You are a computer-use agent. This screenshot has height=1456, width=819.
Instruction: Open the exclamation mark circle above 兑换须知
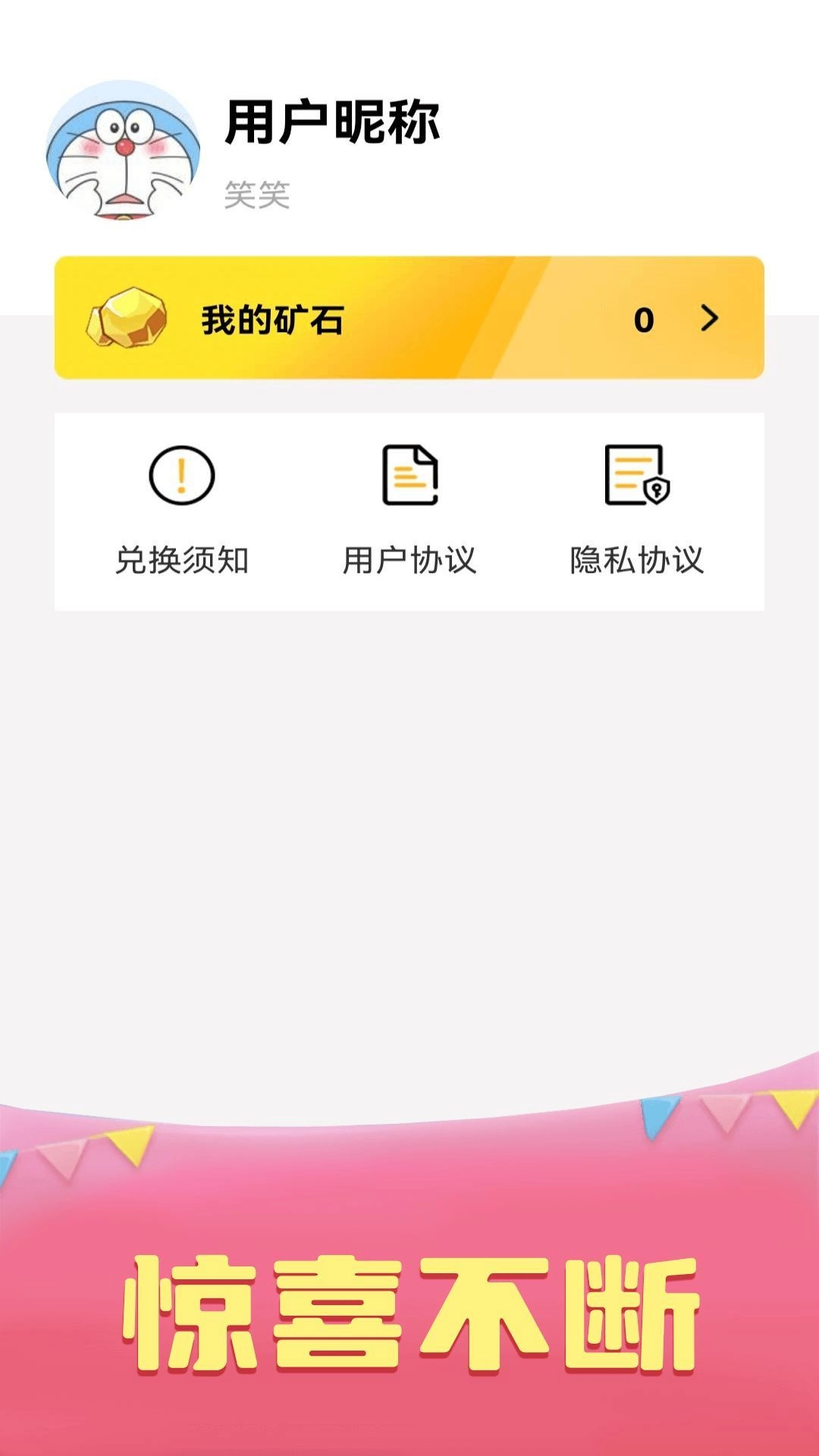coord(180,476)
